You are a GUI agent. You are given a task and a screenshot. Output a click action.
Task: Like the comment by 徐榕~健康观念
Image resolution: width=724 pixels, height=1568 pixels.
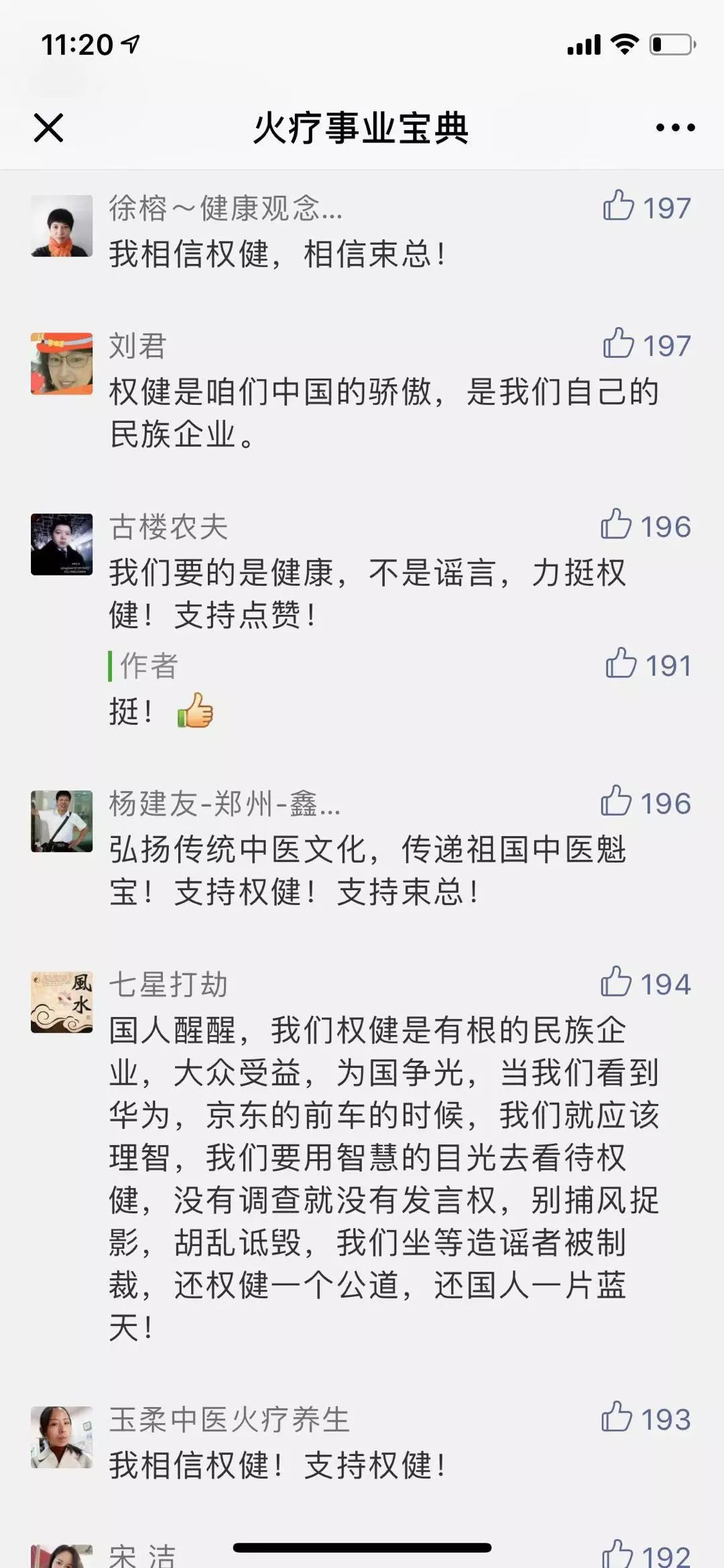[619, 206]
